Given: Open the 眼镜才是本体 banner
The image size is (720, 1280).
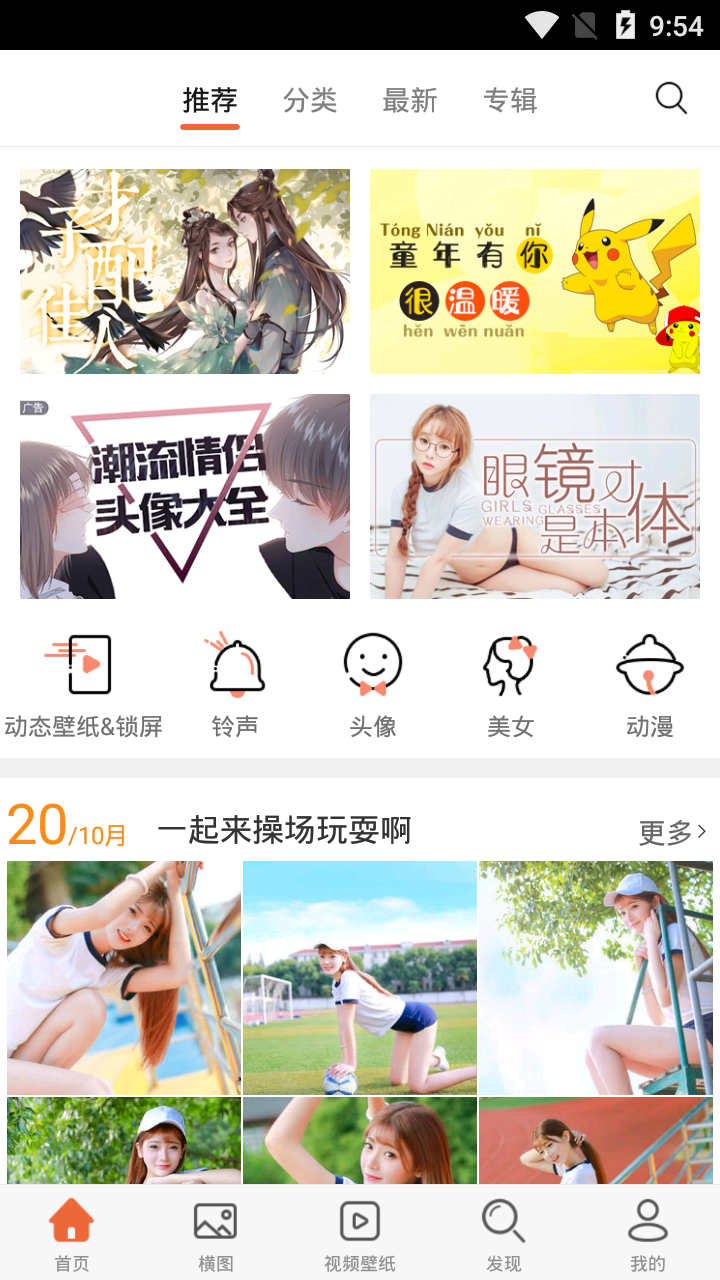Looking at the screenshot, I should point(535,496).
